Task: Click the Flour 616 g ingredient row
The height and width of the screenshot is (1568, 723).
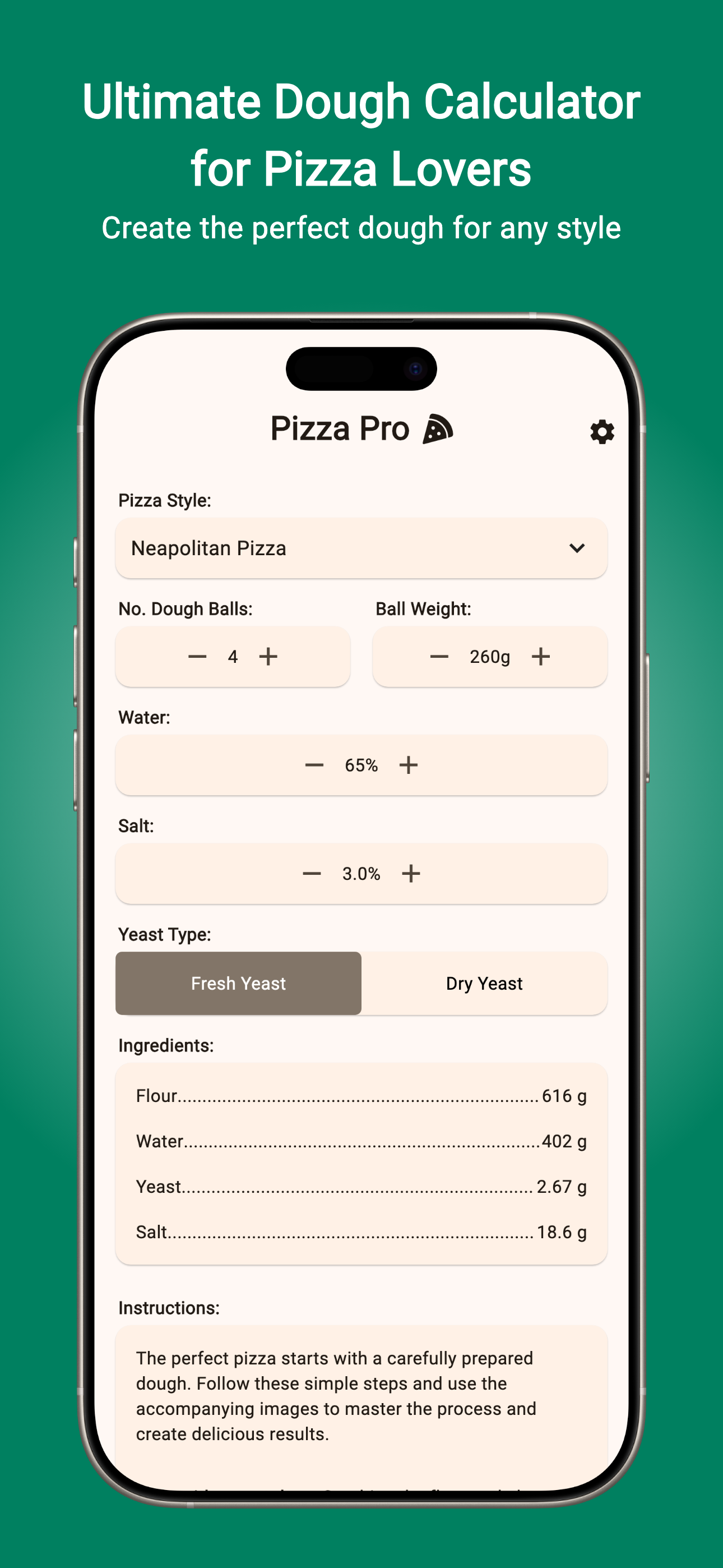Action: click(x=361, y=1096)
